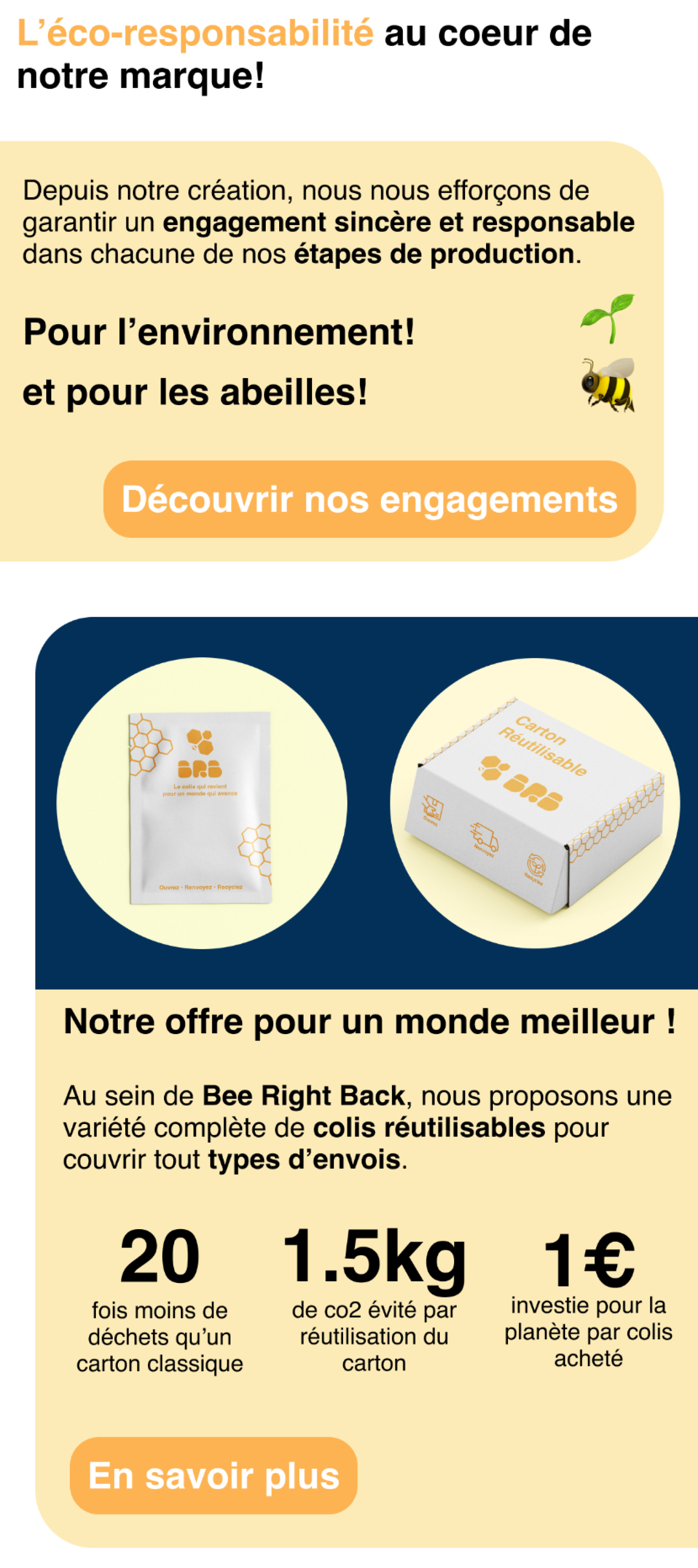Open the En savoir plus button
The width and height of the screenshot is (698, 1568).
[214, 1476]
